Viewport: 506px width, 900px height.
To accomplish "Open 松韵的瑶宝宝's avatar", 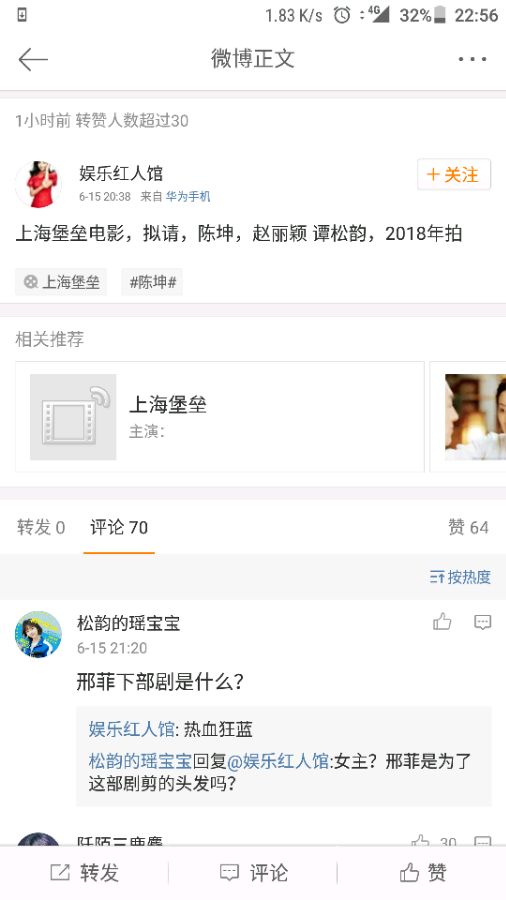I will click(x=38, y=634).
